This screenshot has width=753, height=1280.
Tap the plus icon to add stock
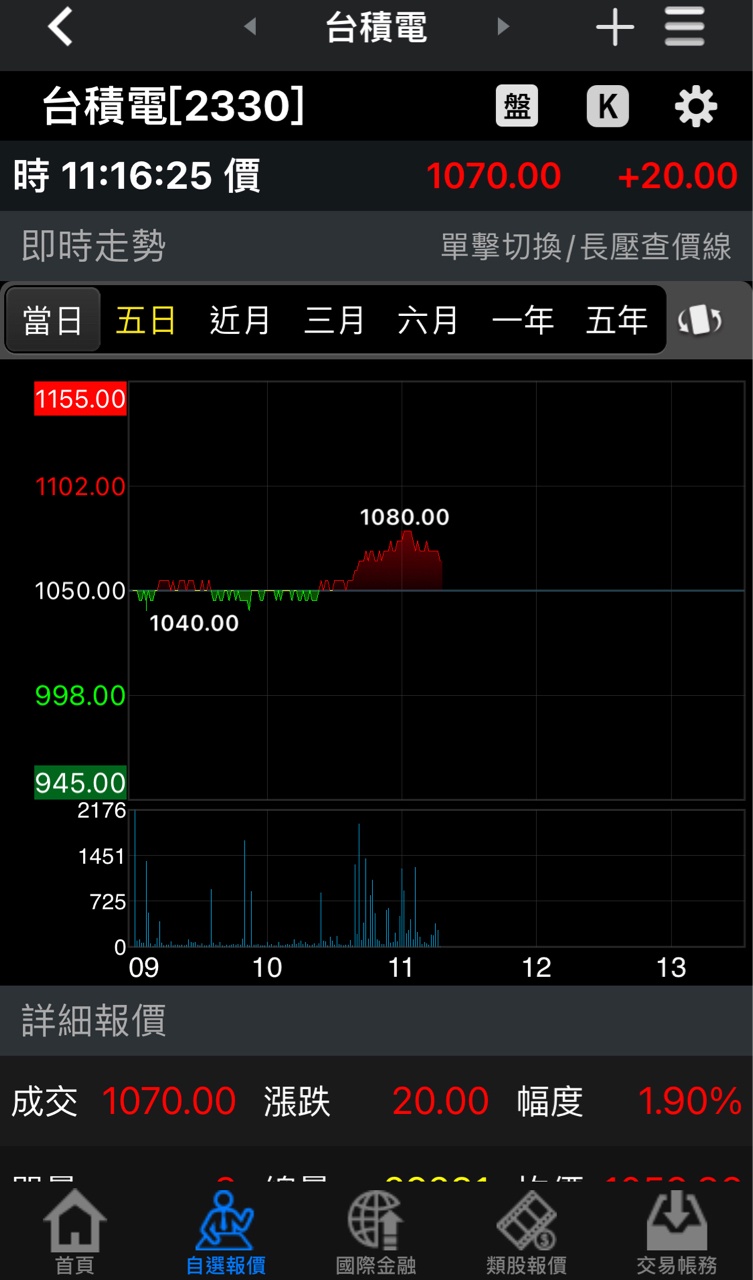(614, 28)
